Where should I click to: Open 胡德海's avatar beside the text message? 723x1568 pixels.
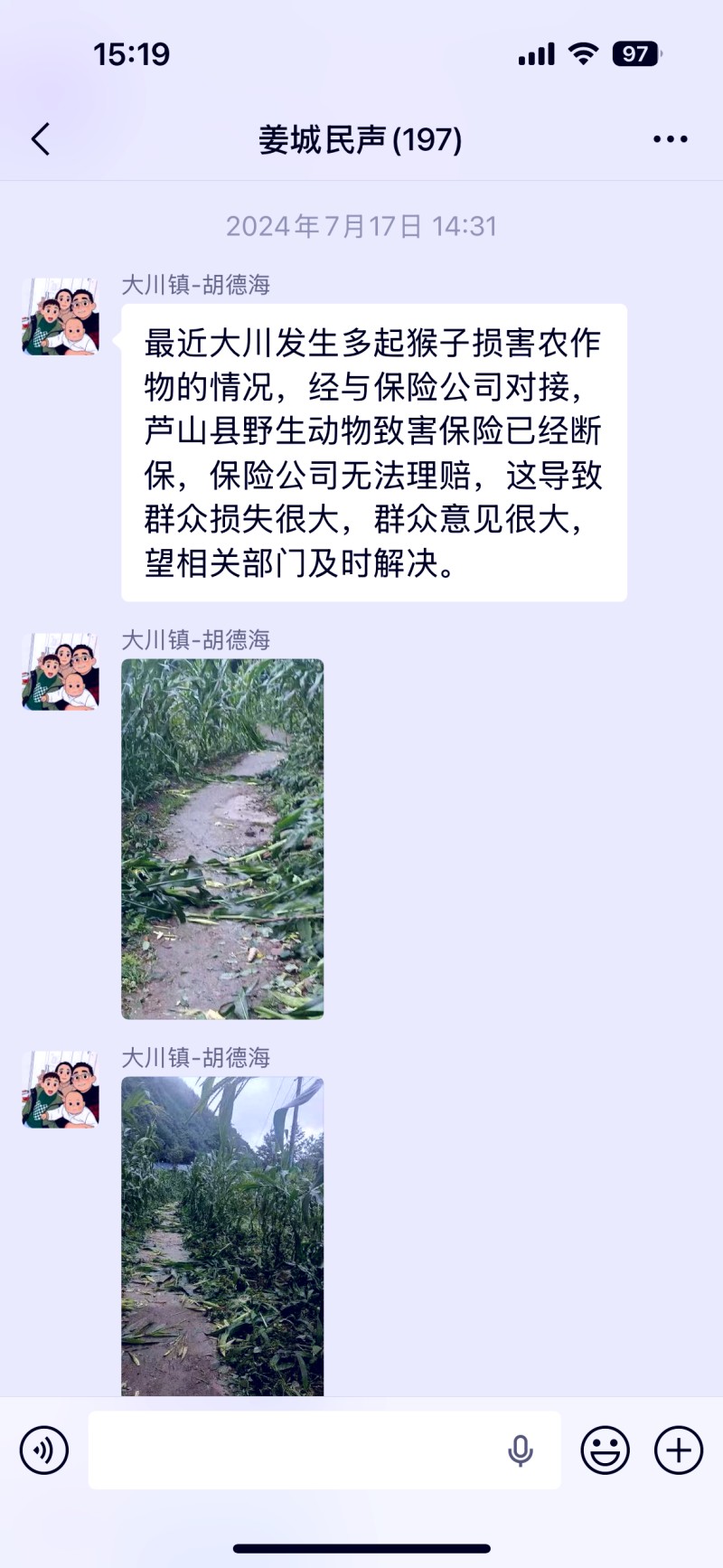point(61,316)
